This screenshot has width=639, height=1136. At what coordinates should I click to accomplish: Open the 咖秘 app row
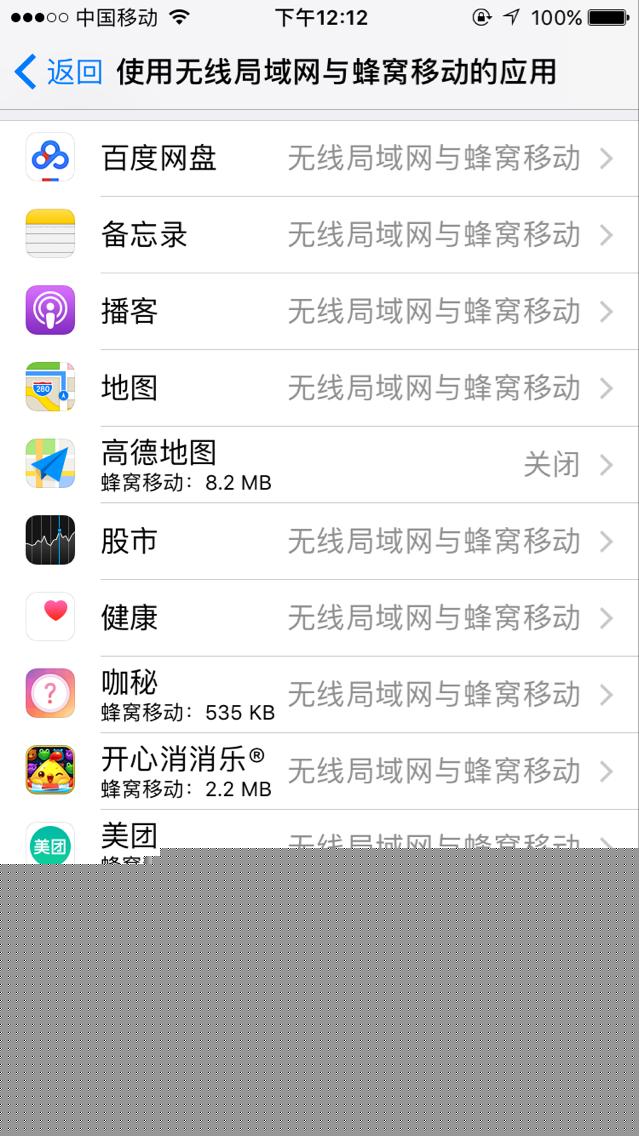(x=320, y=695)
